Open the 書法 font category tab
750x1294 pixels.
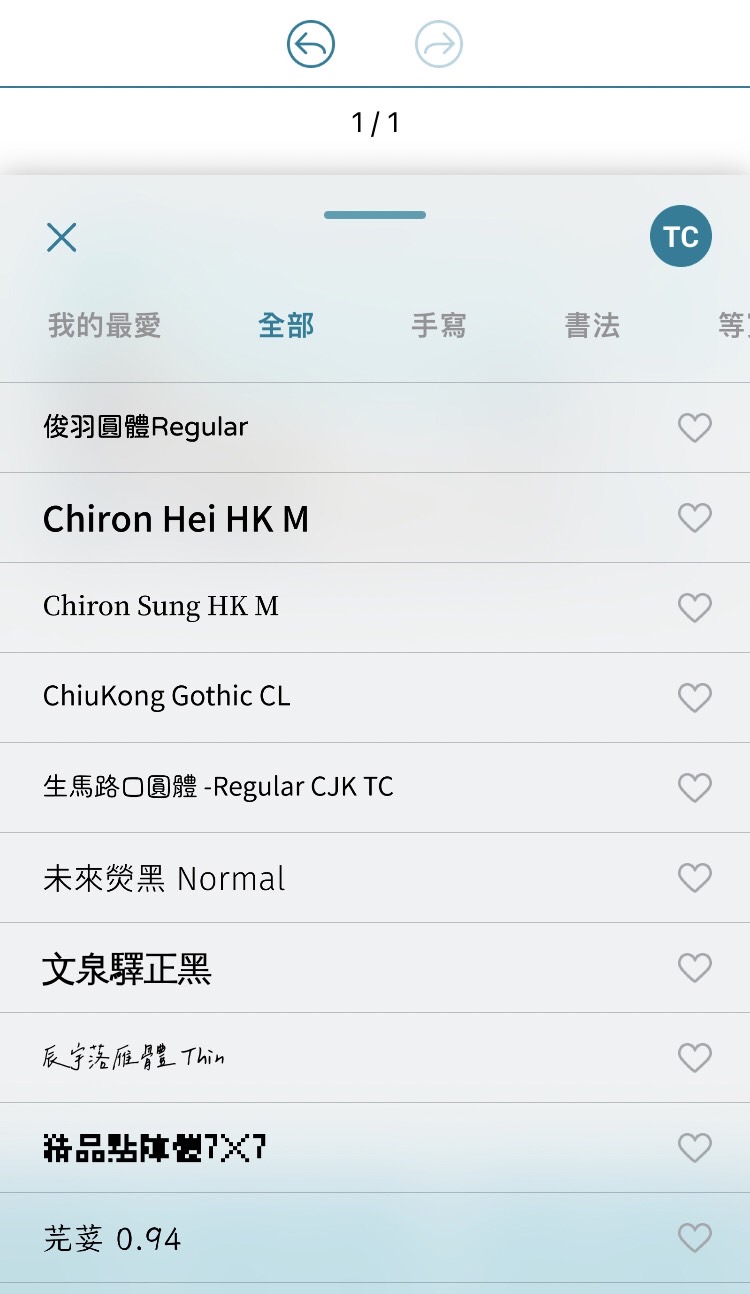point(592,326)
